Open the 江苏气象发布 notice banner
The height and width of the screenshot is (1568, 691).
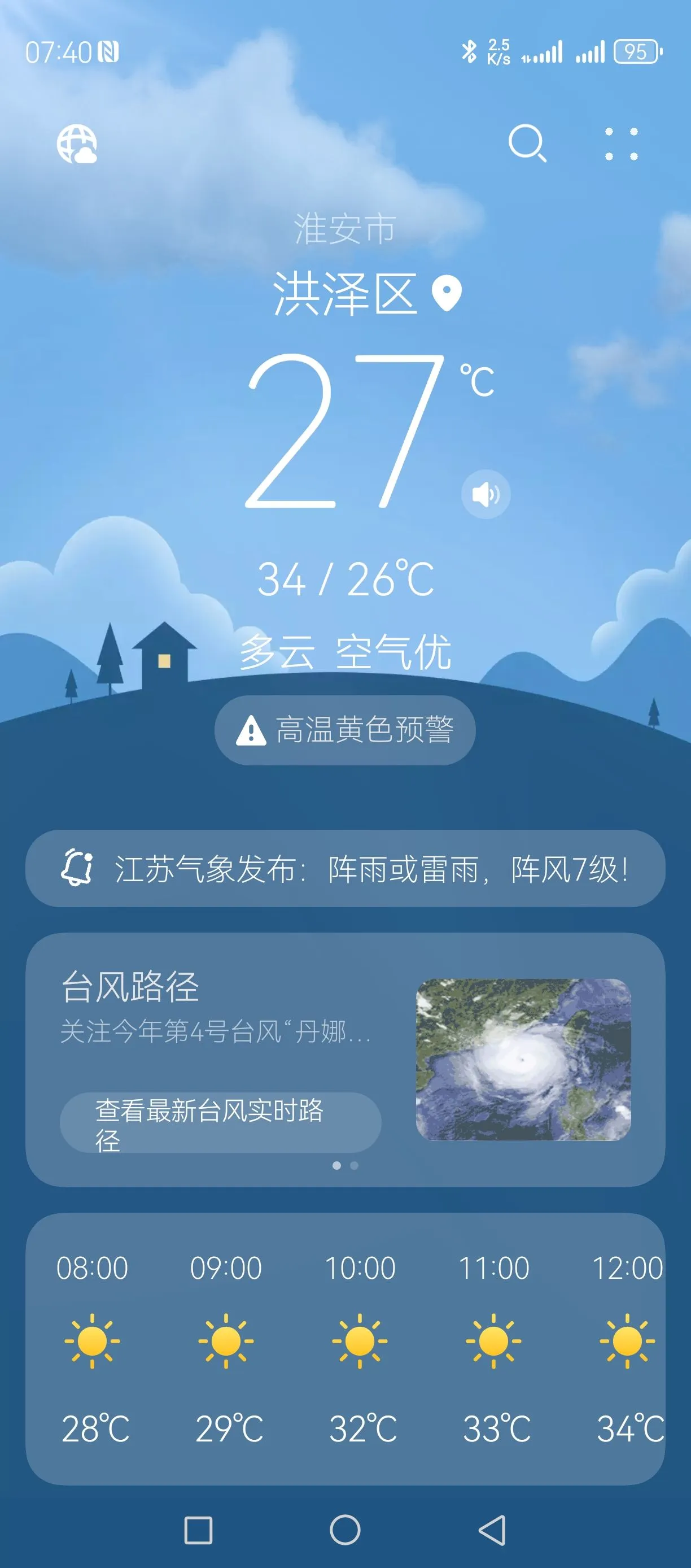click(345, 869)
